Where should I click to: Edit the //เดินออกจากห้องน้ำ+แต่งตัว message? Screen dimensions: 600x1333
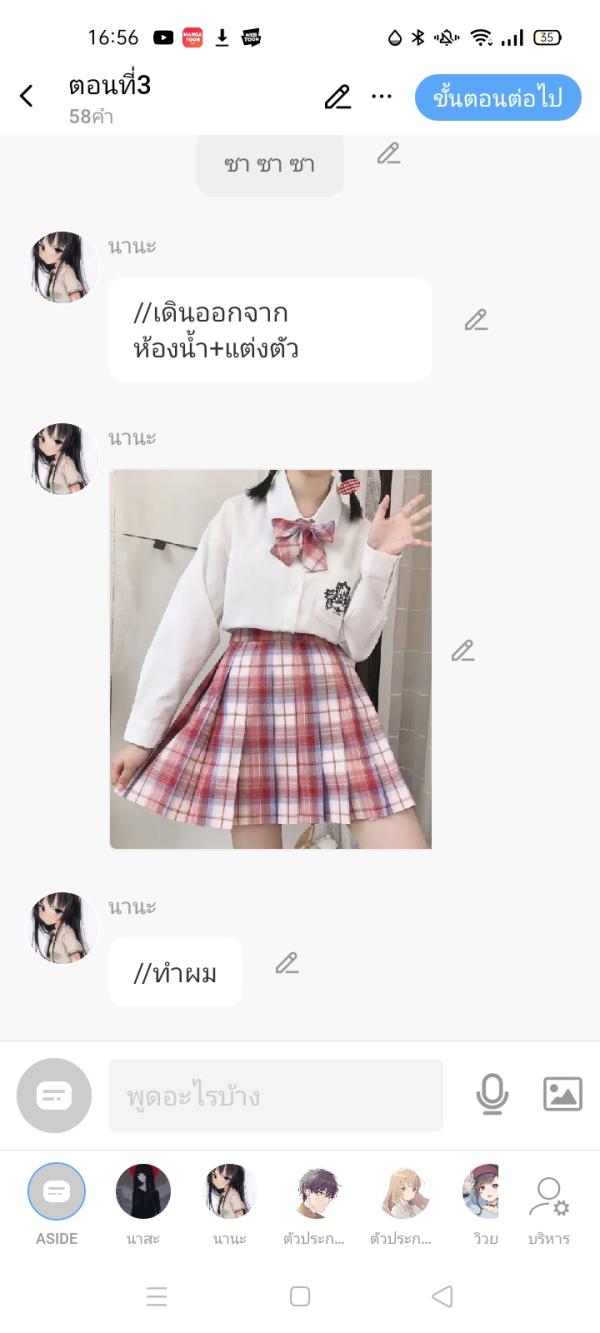[x=476, y=320]
